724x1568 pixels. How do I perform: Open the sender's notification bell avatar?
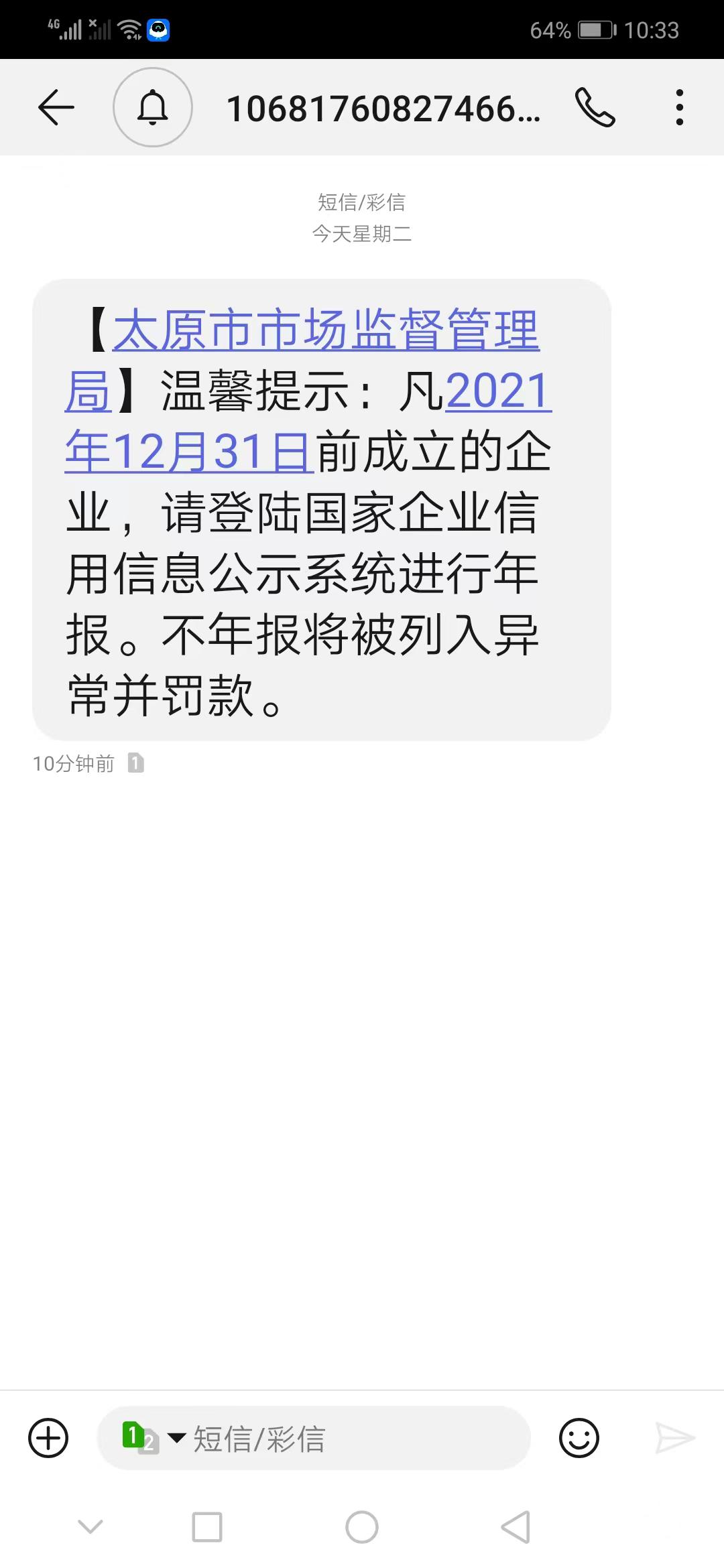[x=153, y=107]
